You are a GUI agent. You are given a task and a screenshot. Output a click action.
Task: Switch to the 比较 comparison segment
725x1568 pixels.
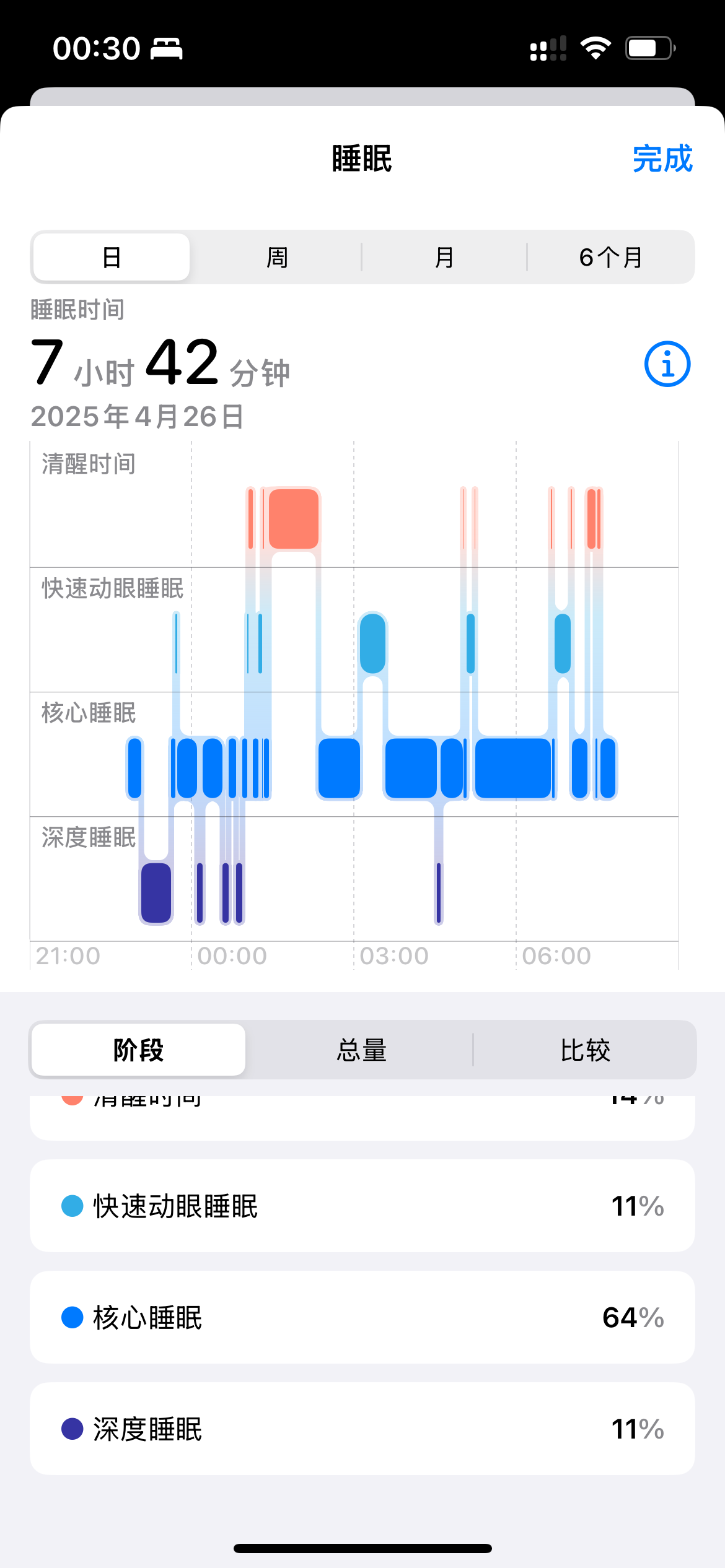585,1050
